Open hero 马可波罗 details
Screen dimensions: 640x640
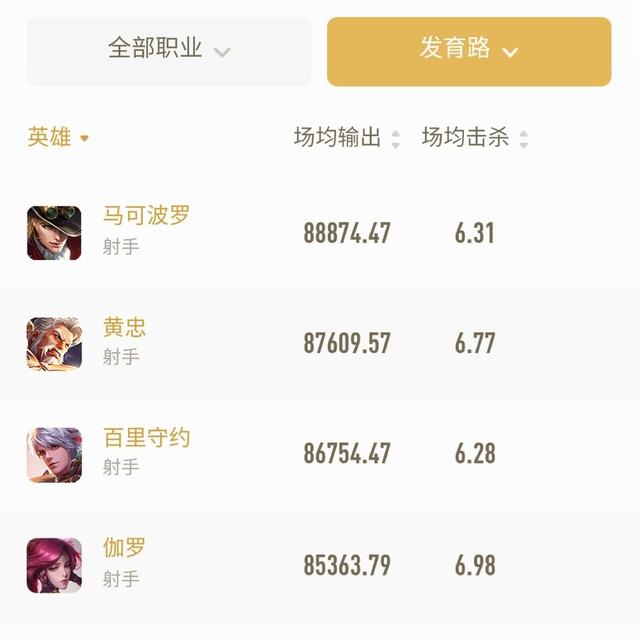(146, 216)
